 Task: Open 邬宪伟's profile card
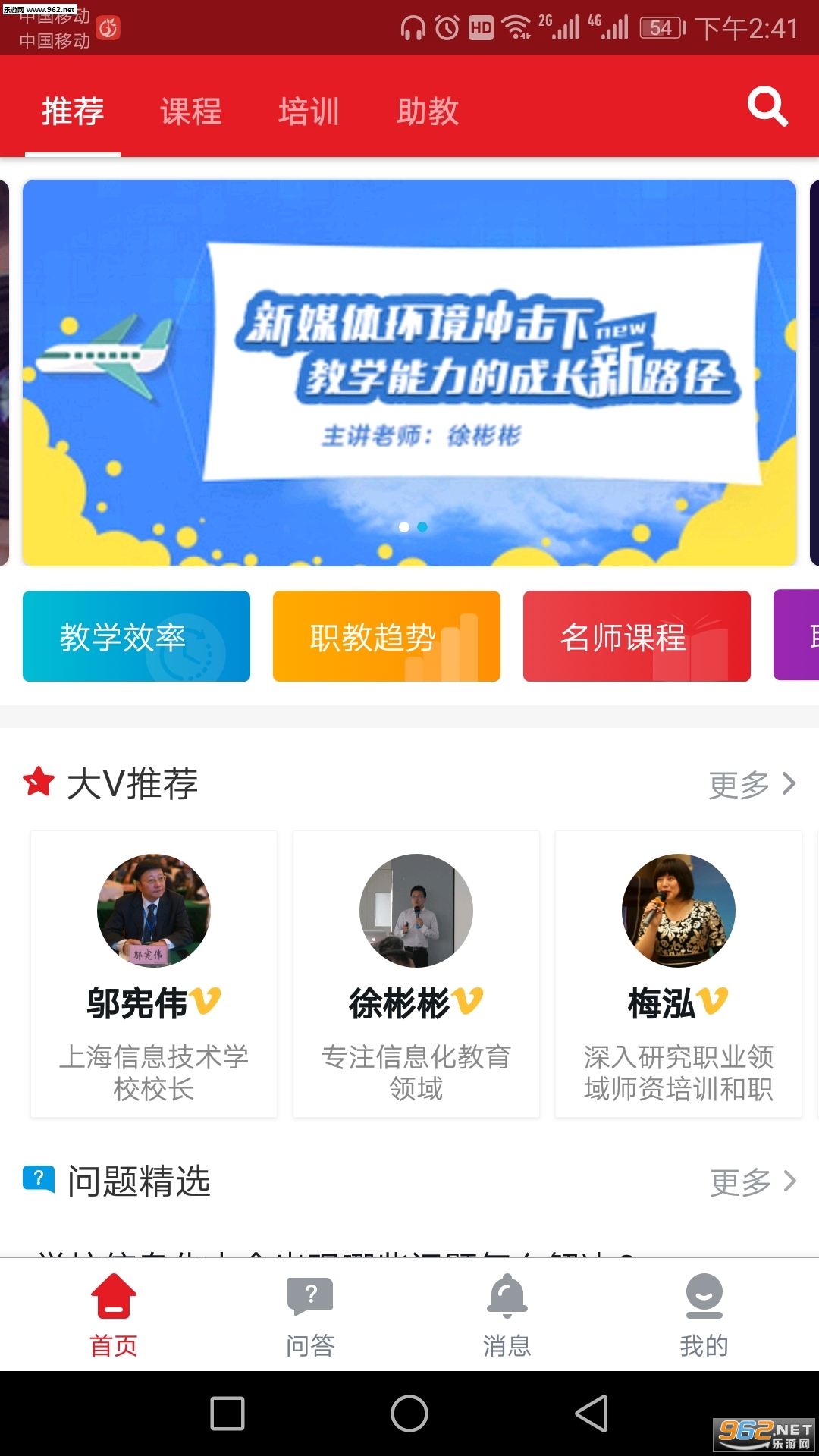click(x=154, y=974)
